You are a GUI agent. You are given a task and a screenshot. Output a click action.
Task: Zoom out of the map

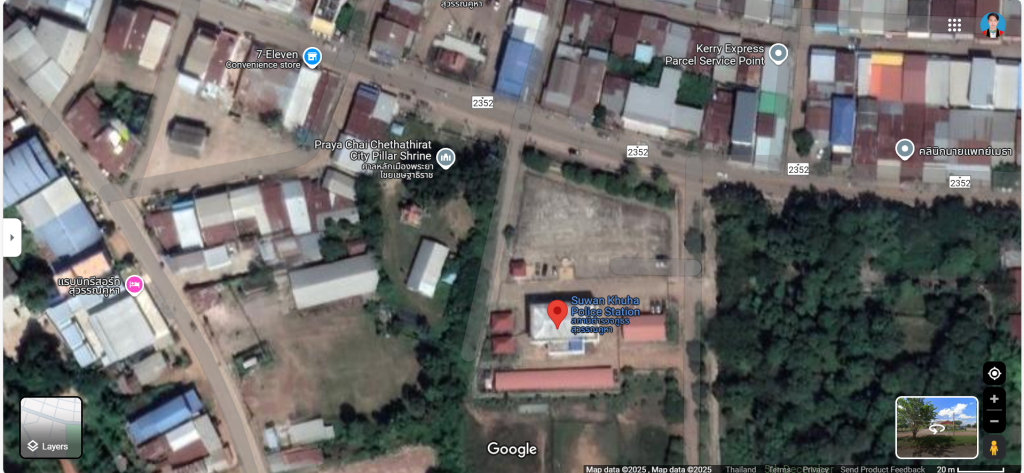pyautogui.click(x=994, y=421)
